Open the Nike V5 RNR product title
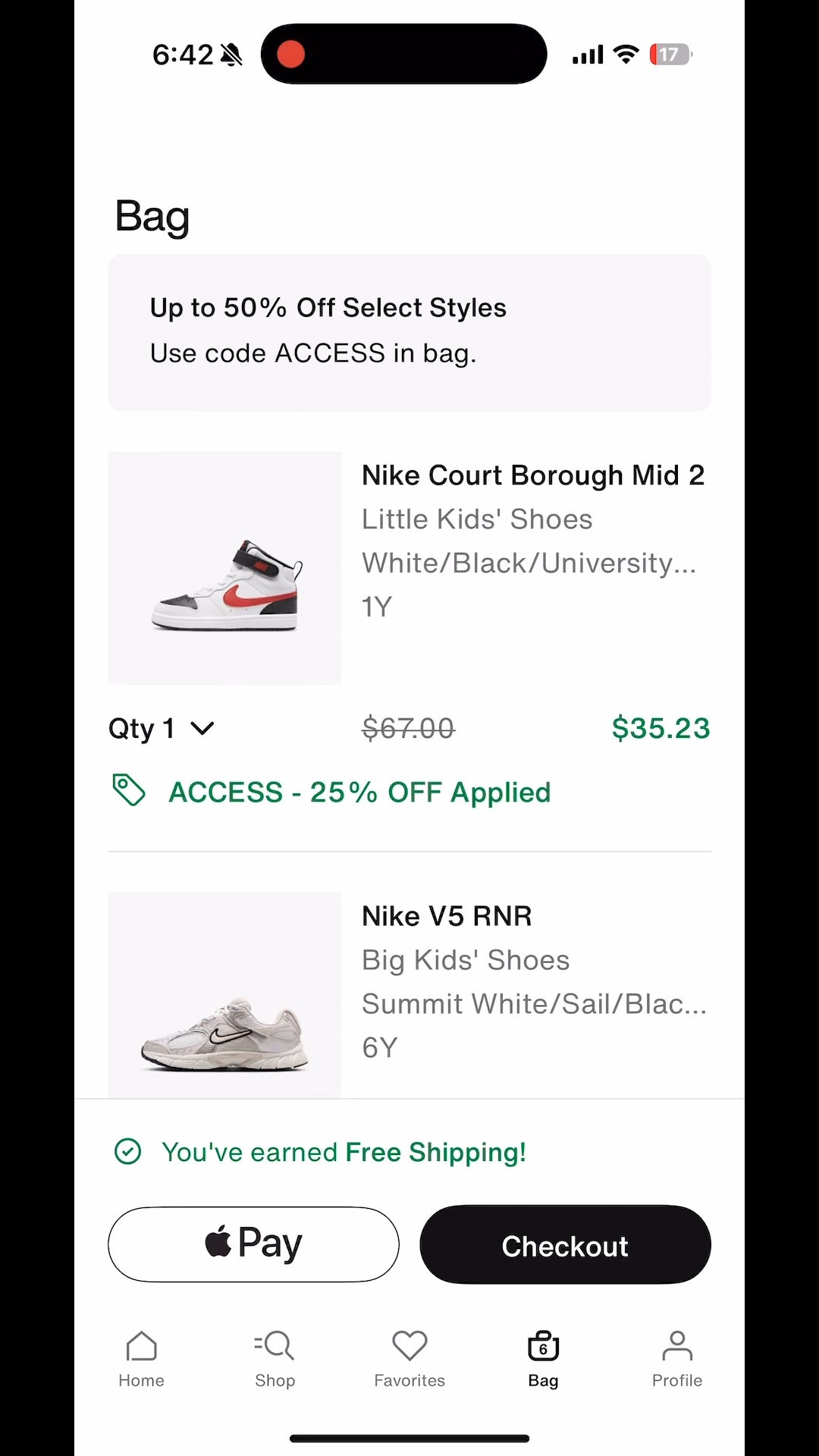Viewport: 819px width, 1456px height. (447, 915)
